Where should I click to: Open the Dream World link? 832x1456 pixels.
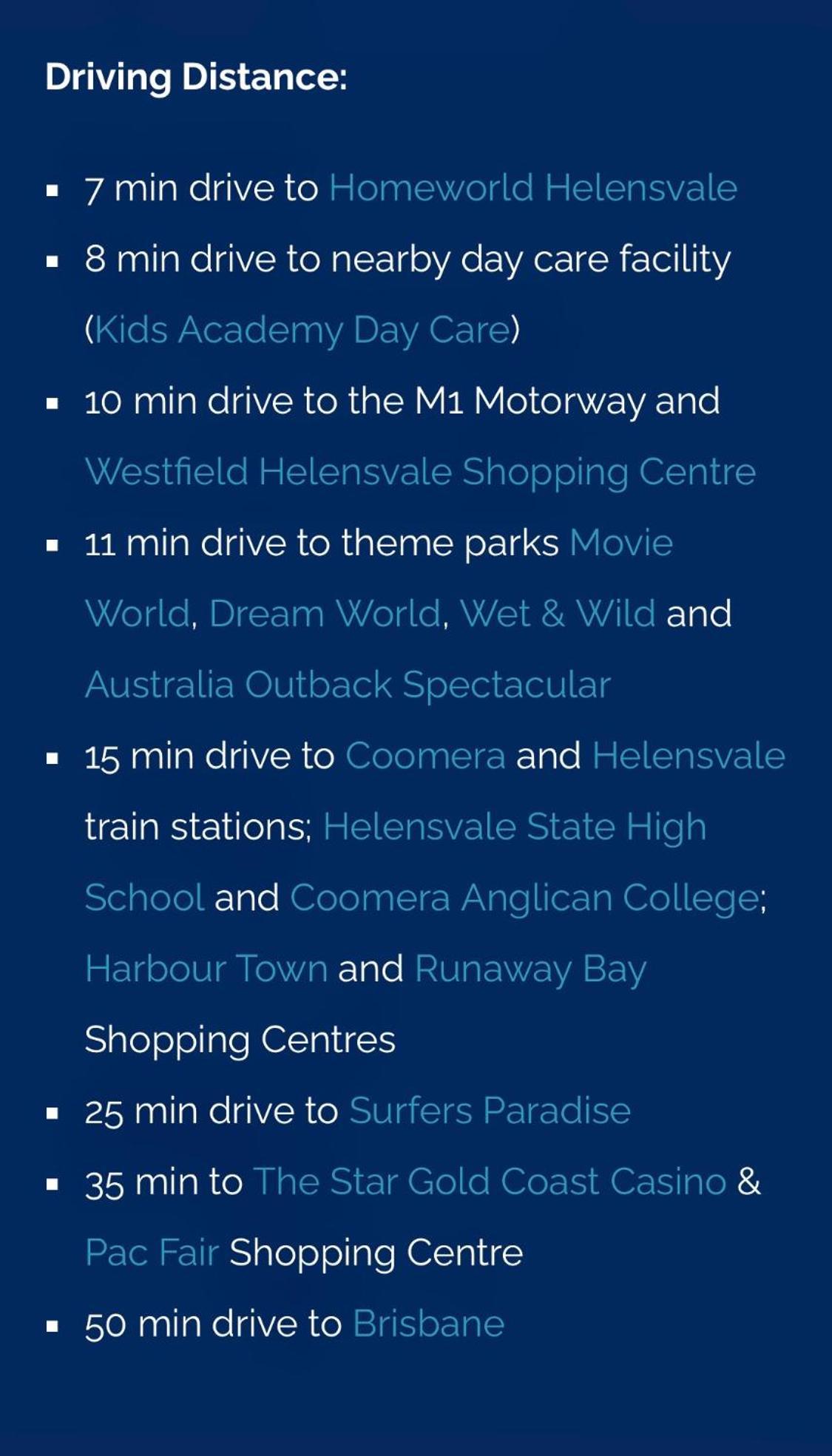[325, 614]
